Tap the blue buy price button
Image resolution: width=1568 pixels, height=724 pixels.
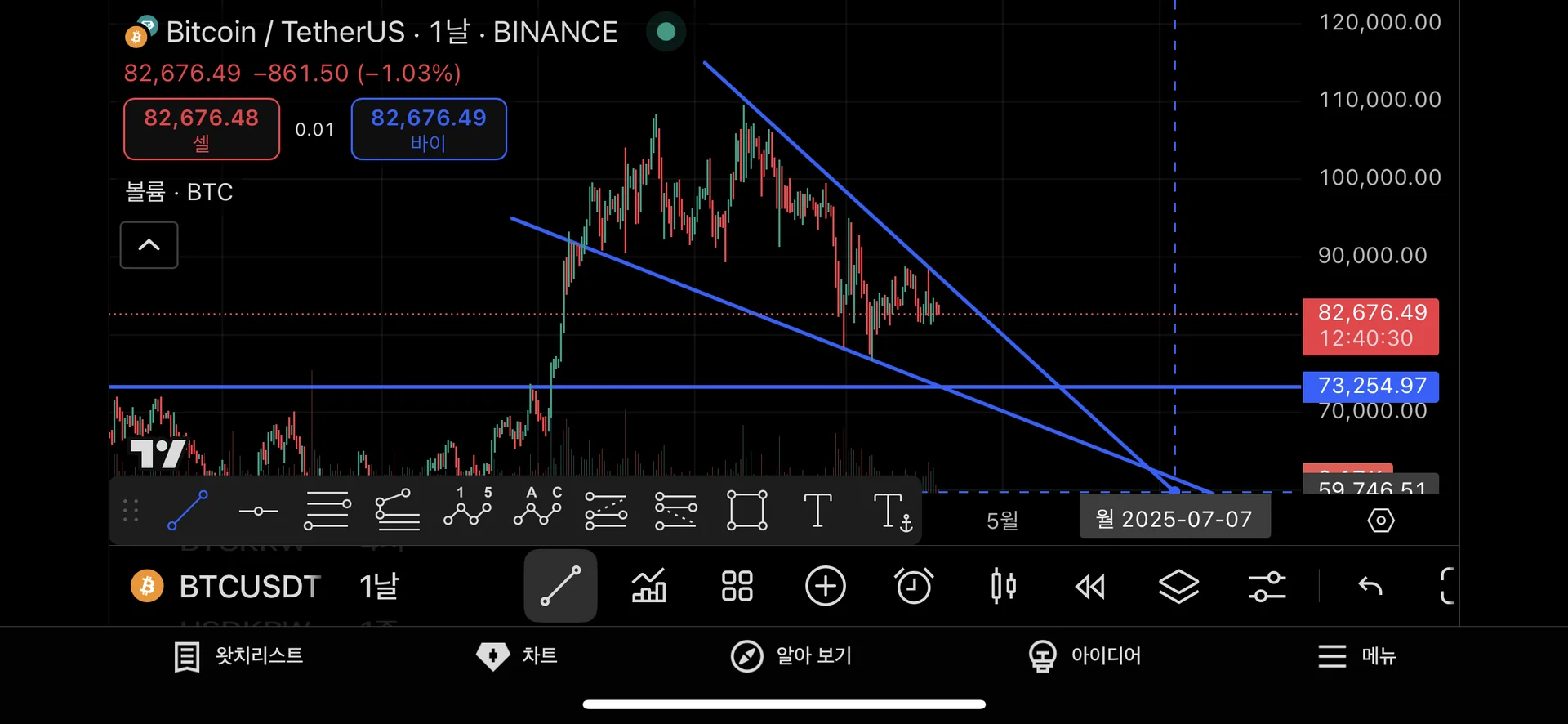[428, 129]
